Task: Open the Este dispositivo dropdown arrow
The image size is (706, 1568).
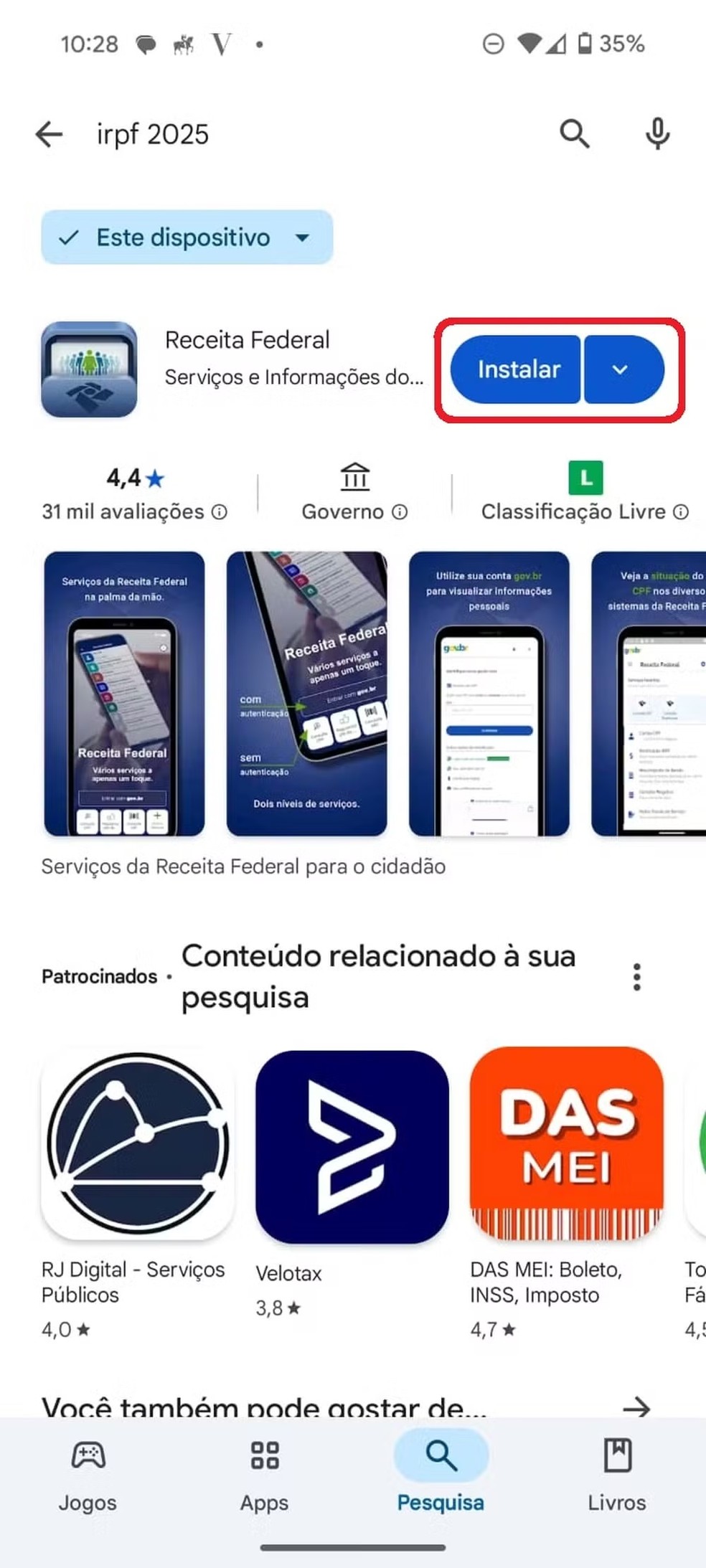Action: click(303, 237)
